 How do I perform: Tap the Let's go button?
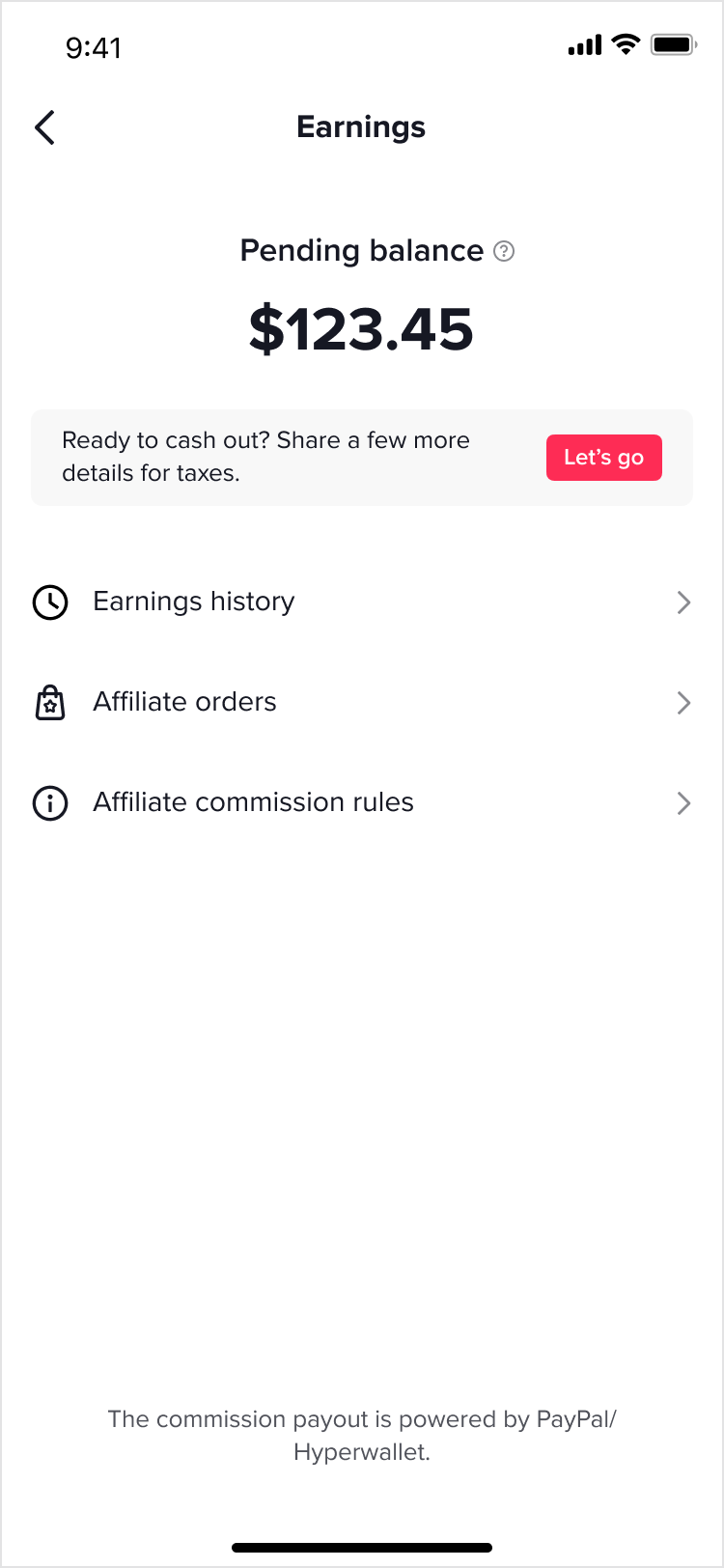coord(603,458)
